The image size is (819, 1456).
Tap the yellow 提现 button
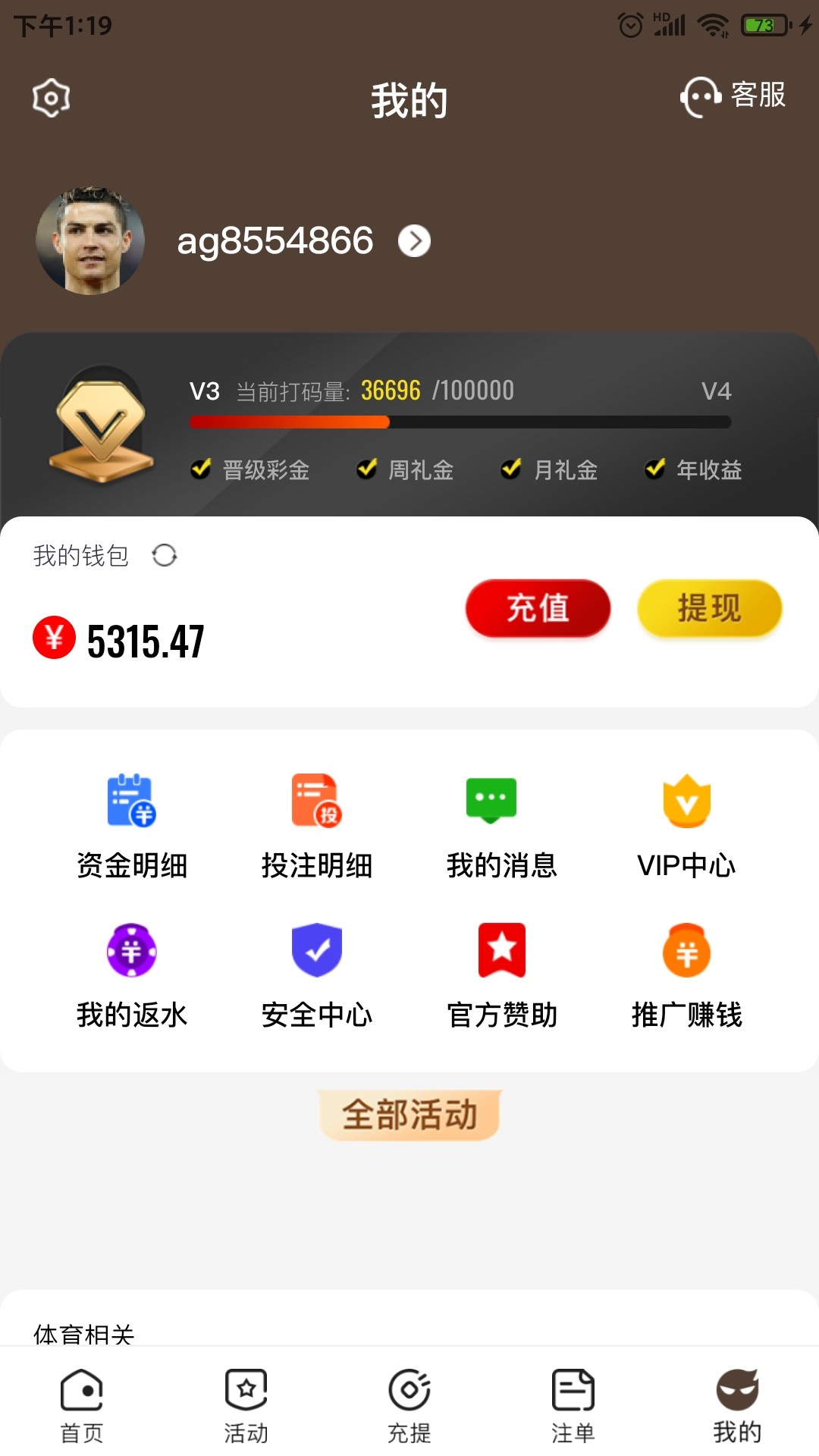click(709, 608)
